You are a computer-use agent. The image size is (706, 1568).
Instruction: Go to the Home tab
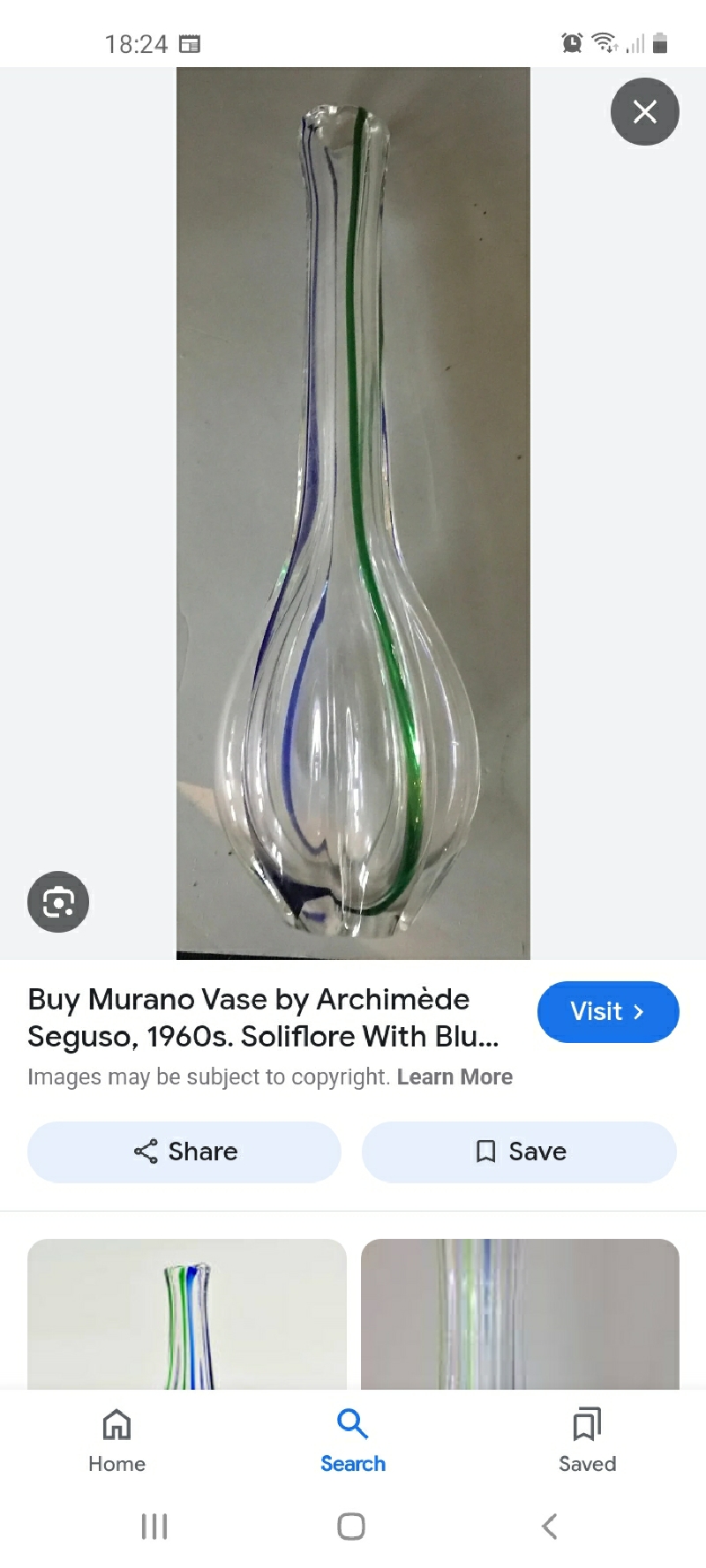pos(116,1440)
